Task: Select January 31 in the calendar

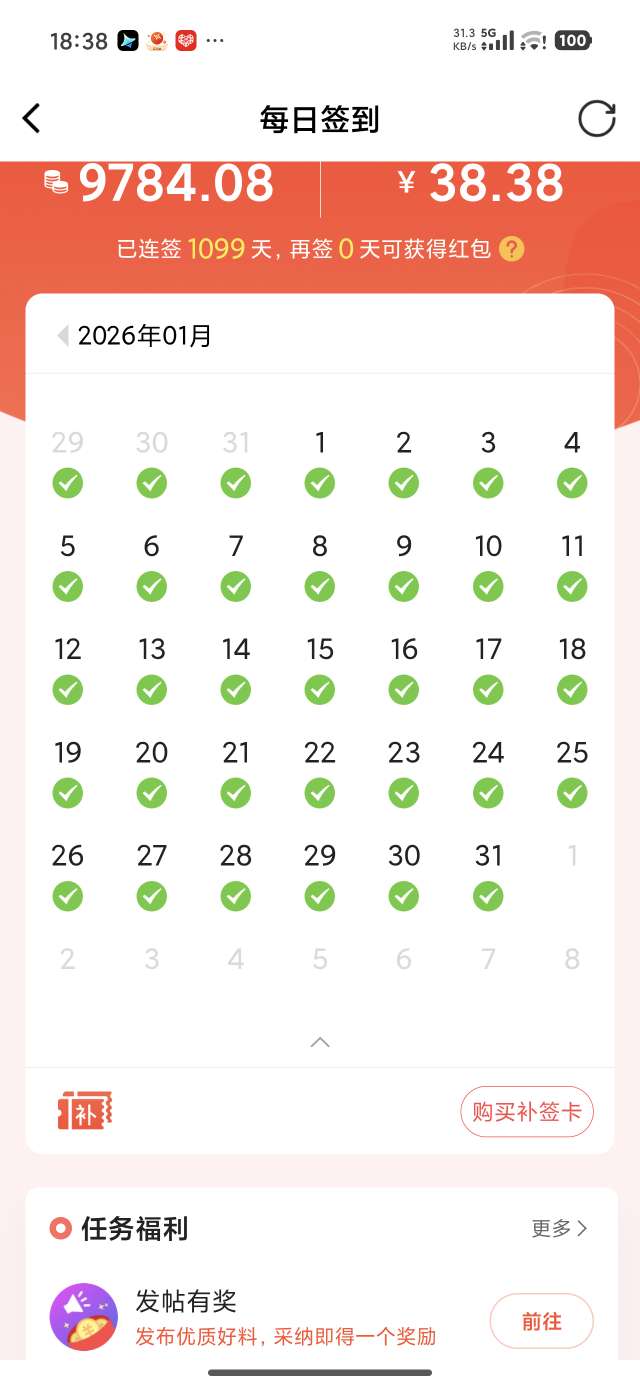Action: click(488, 873)
